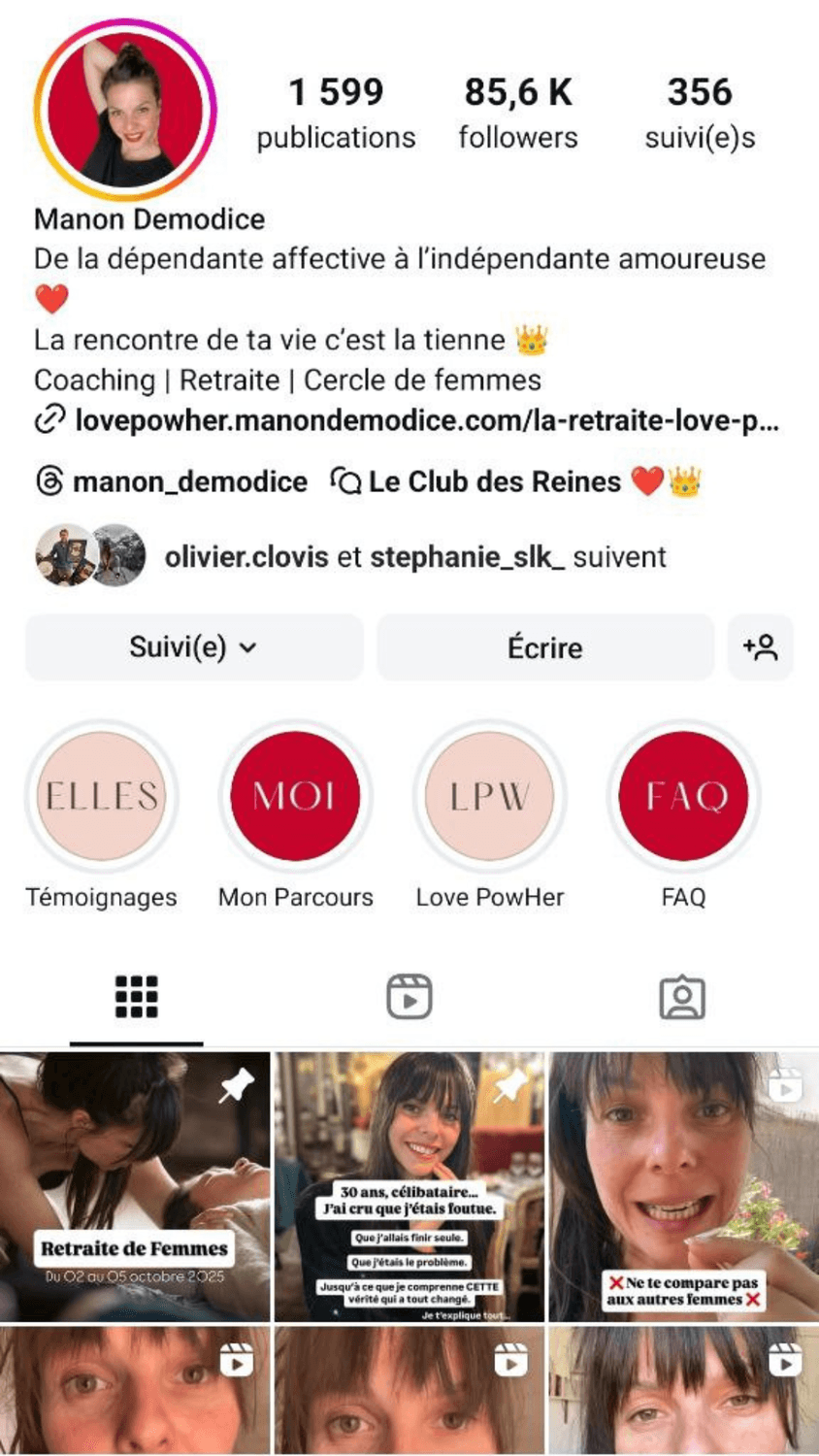Open the followers list
This screenshot has width=819, height=1456.
(518, 114)
